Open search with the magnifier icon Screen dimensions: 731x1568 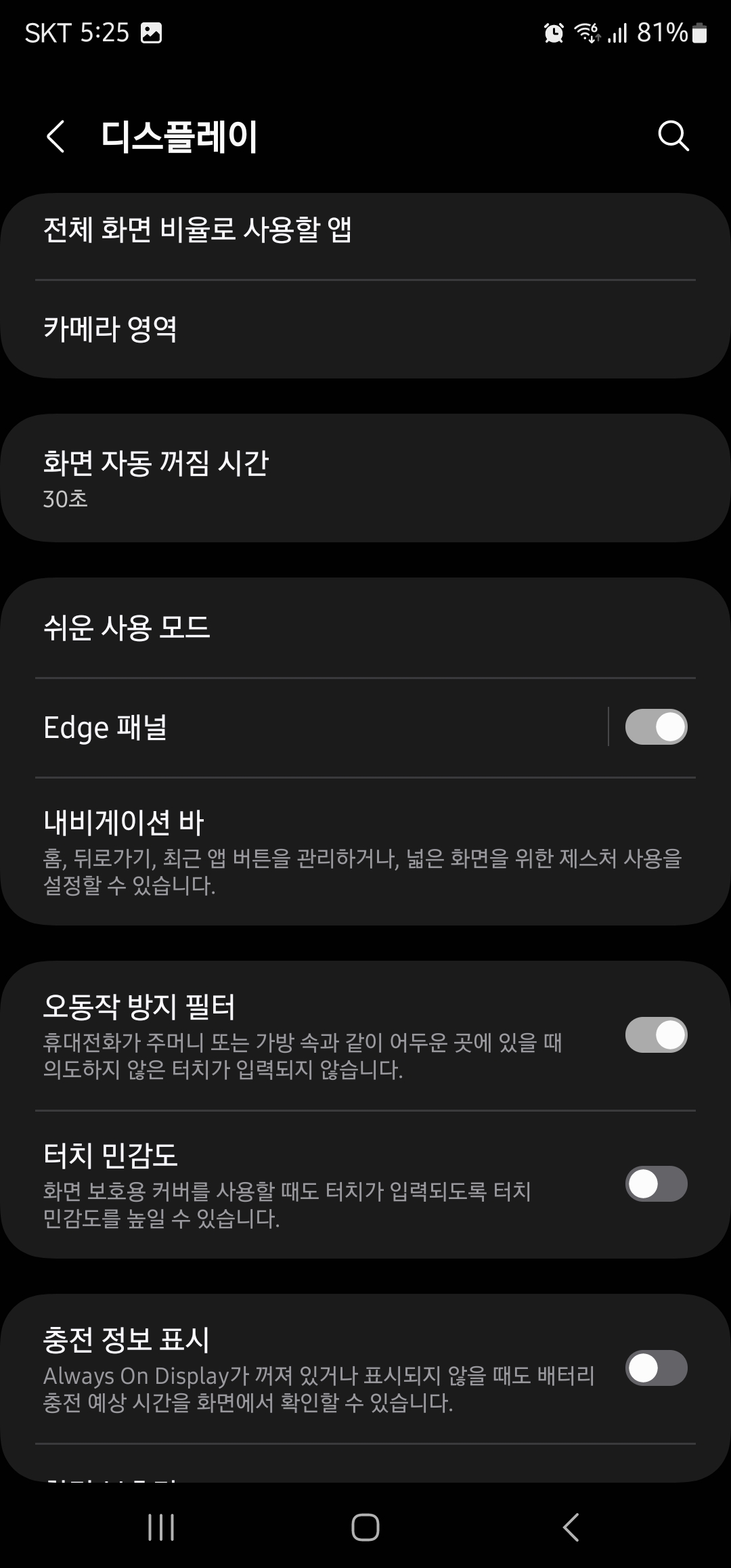672,135
